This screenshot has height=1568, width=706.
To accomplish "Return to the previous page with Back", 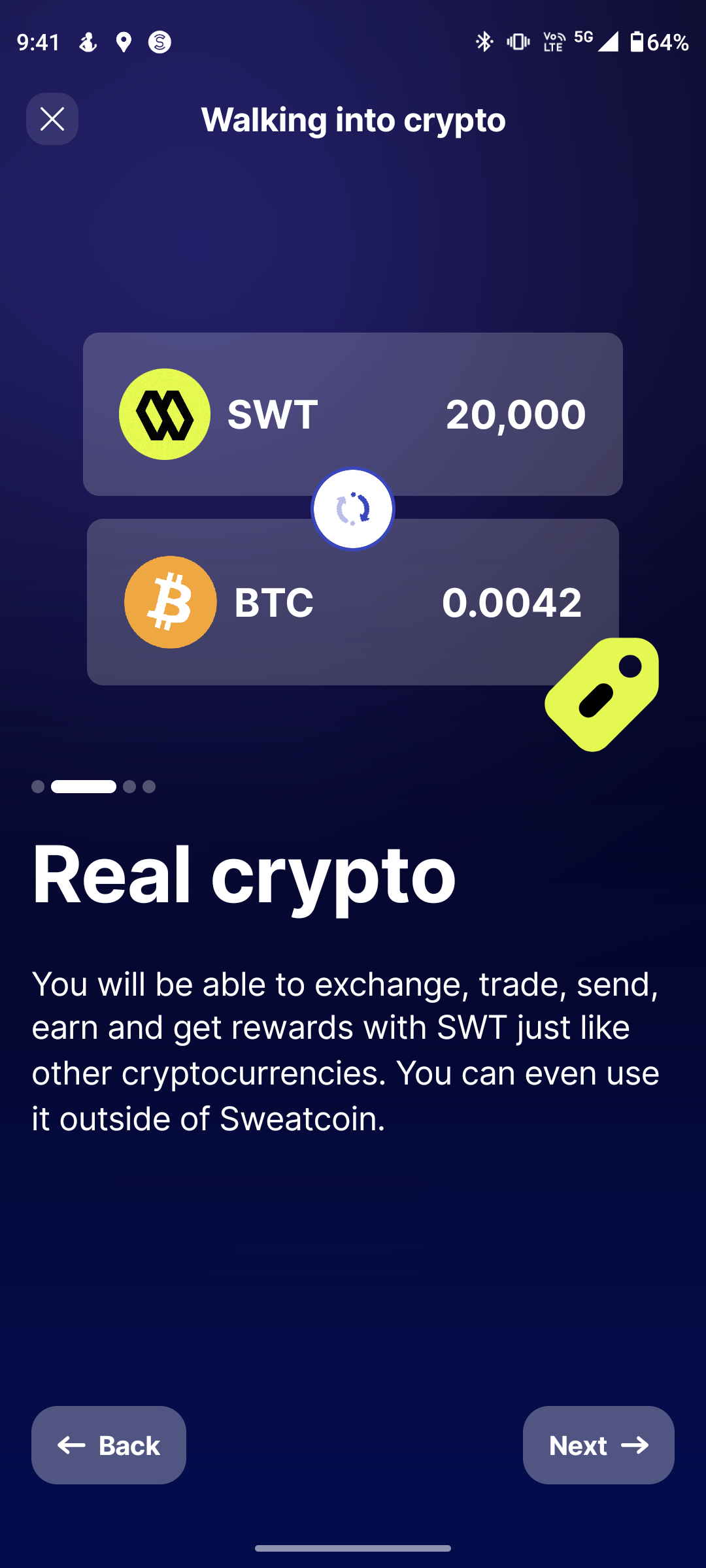I will click(x=109, y=1445).
